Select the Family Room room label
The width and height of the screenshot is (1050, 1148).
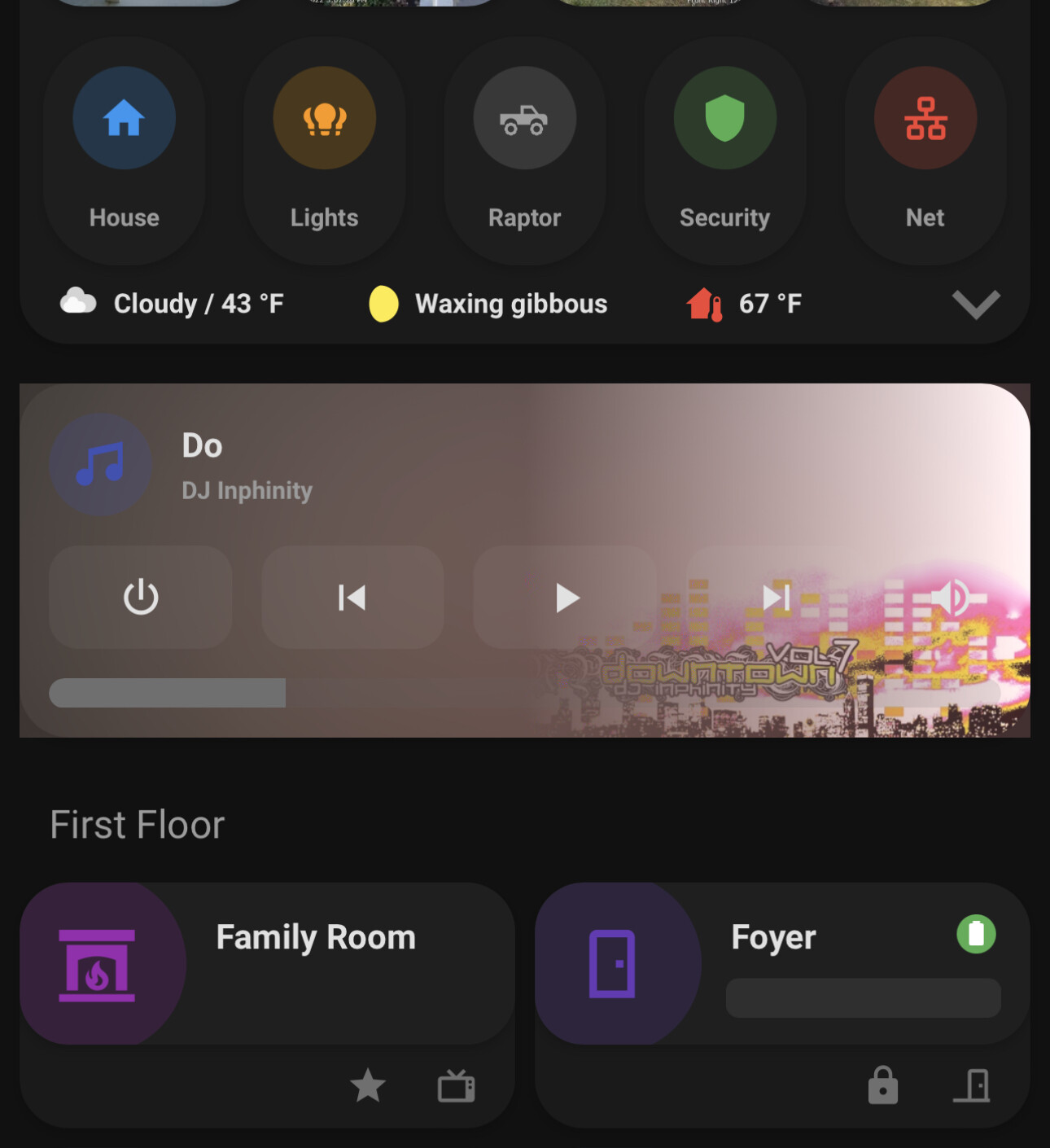coord(315,937)
